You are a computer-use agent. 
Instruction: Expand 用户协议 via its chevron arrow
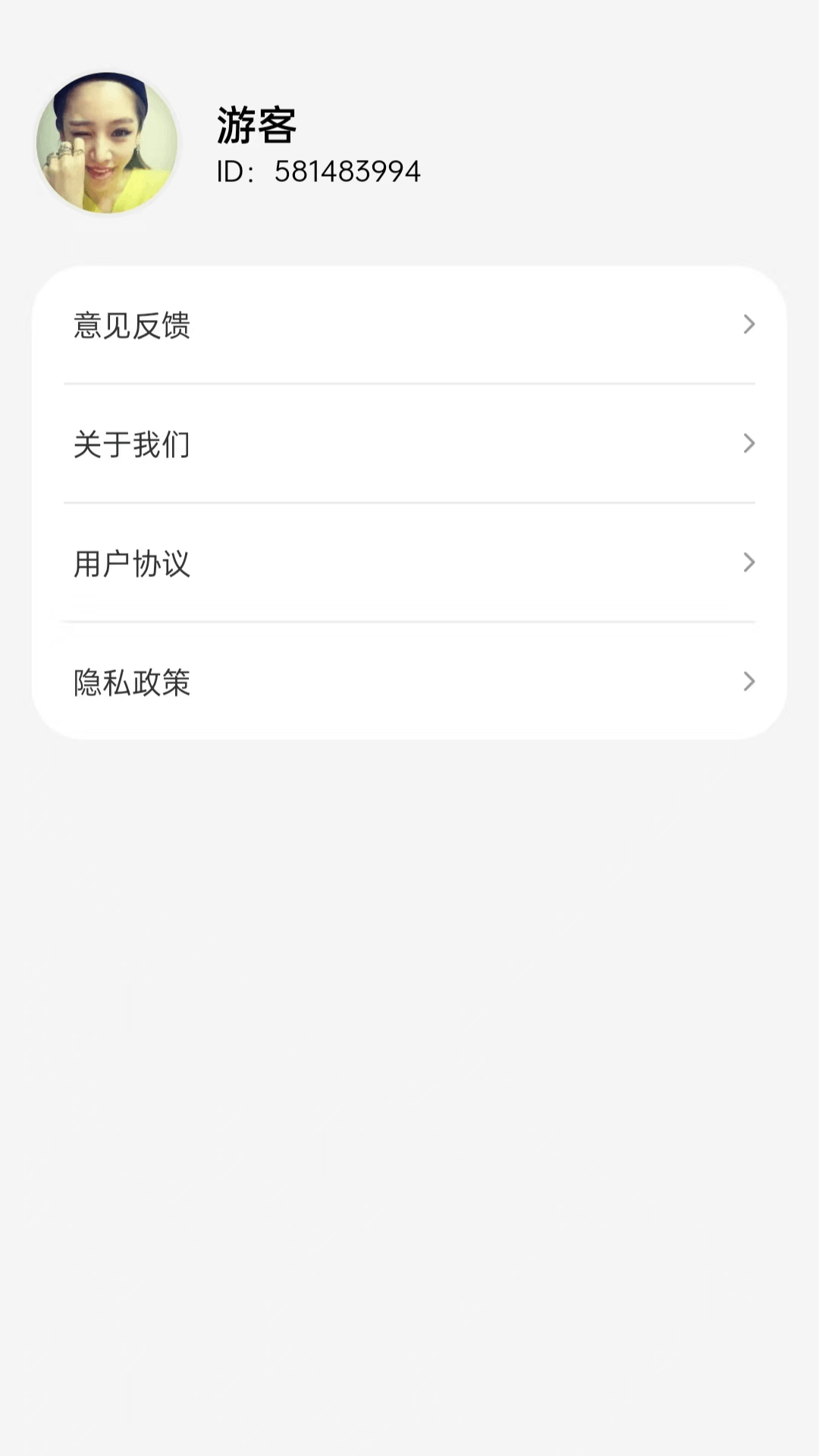tap(749, 563)
